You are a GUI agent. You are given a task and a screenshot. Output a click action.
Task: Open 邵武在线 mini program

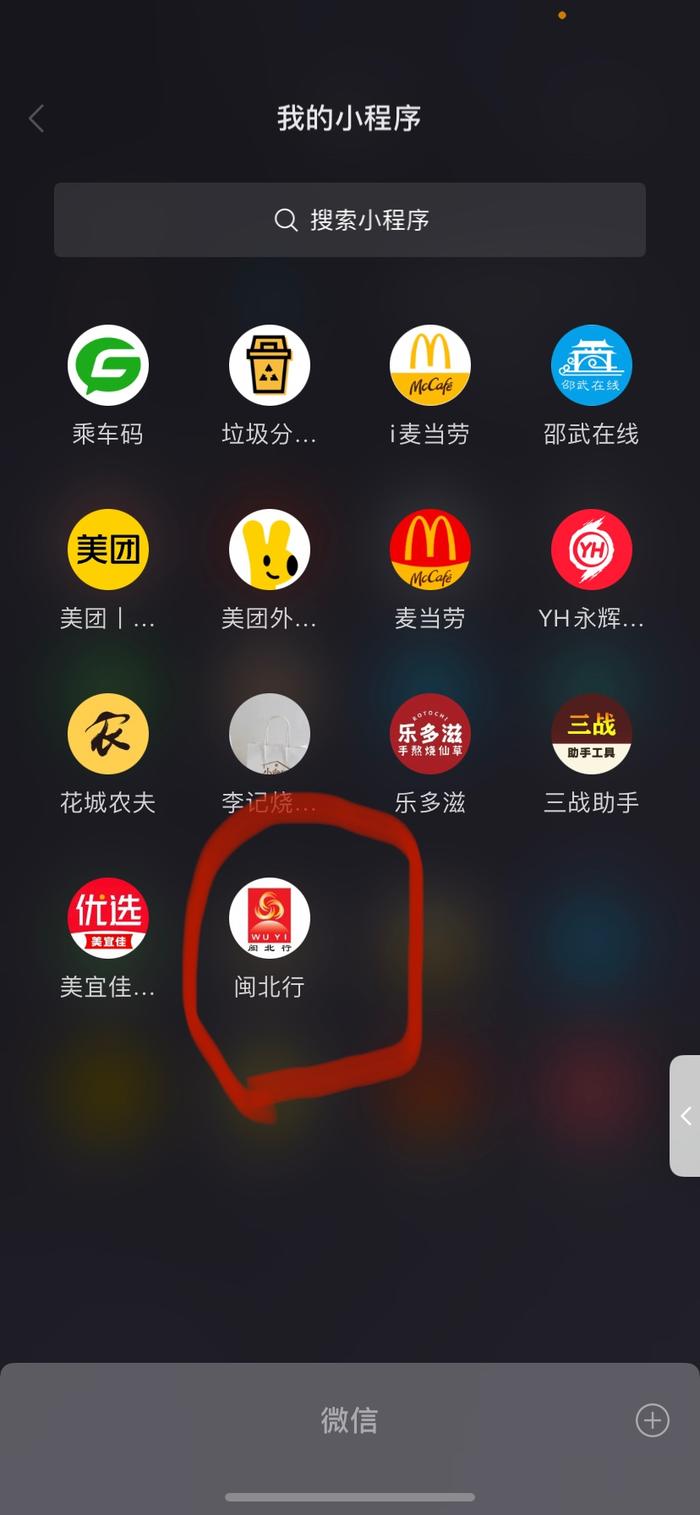pyautogui.click(x=591, y=365)
